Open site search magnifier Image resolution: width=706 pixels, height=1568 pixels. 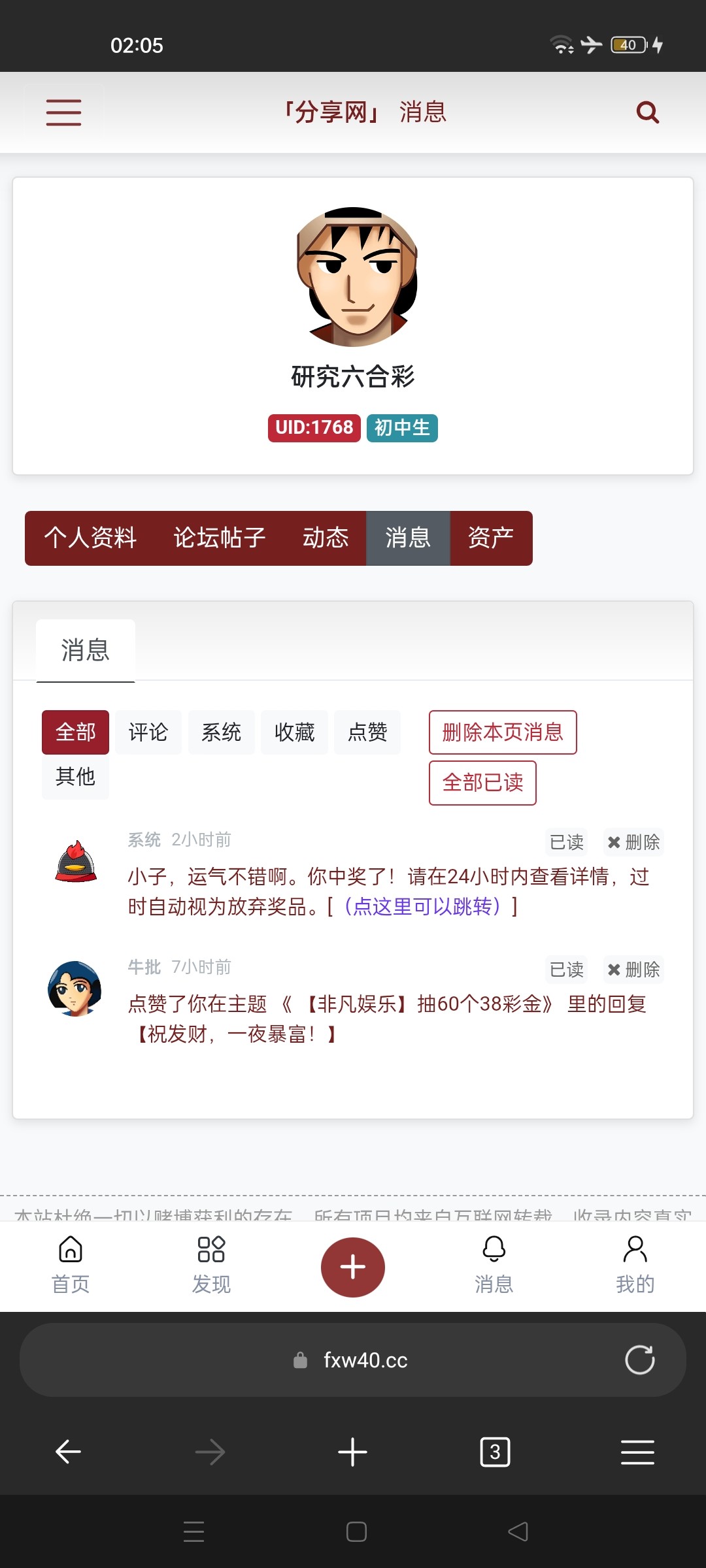click(647, 112)
